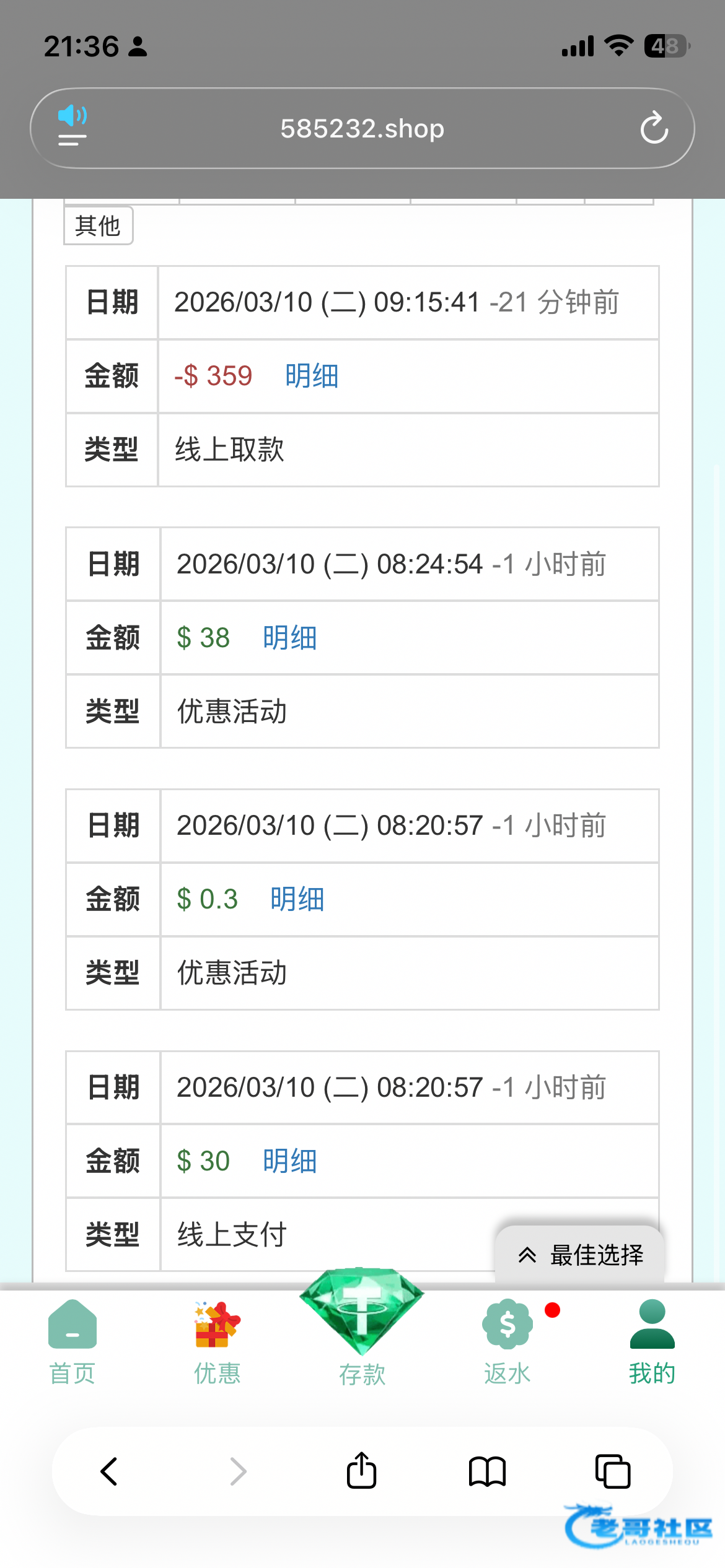Viewport: 725px width, 1568px height.
Task: Select the 其他 filter button
Action: pos(98,226)
